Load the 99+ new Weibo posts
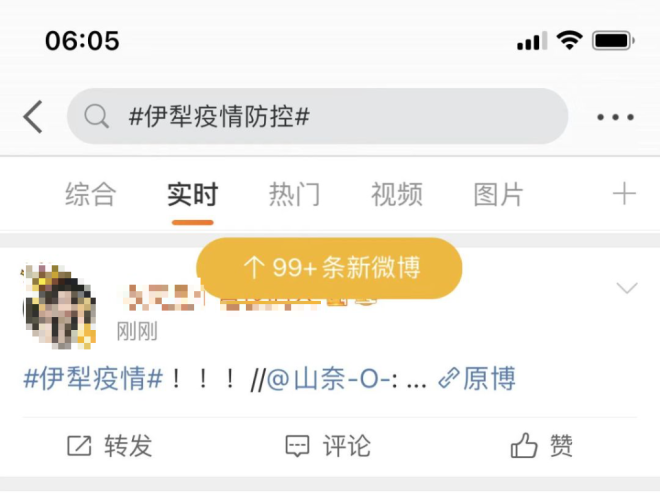The width and height of the screenshot is (660, 495). click(330, 267)
